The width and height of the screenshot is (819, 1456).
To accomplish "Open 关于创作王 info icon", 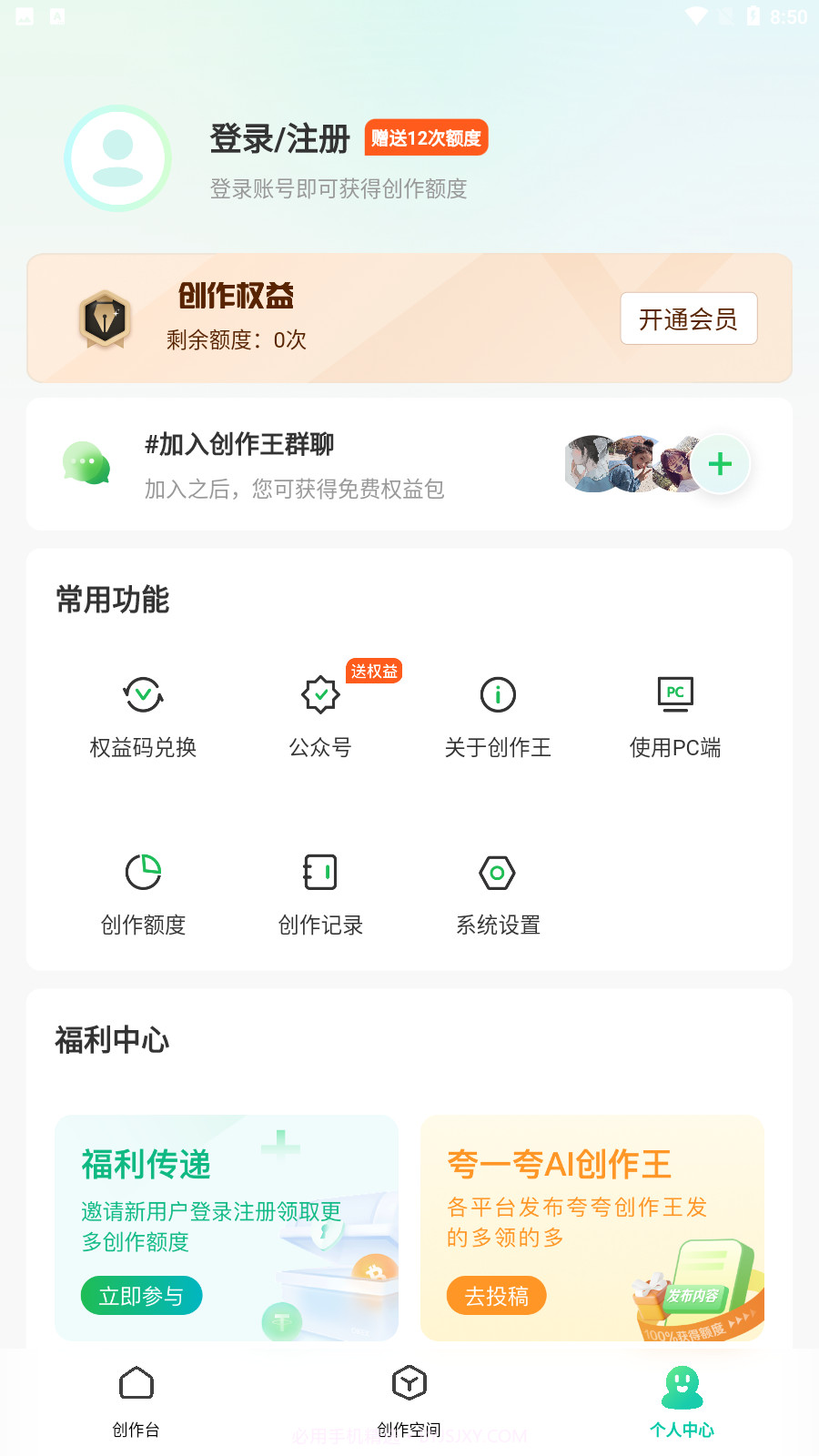I will (497, 694).
